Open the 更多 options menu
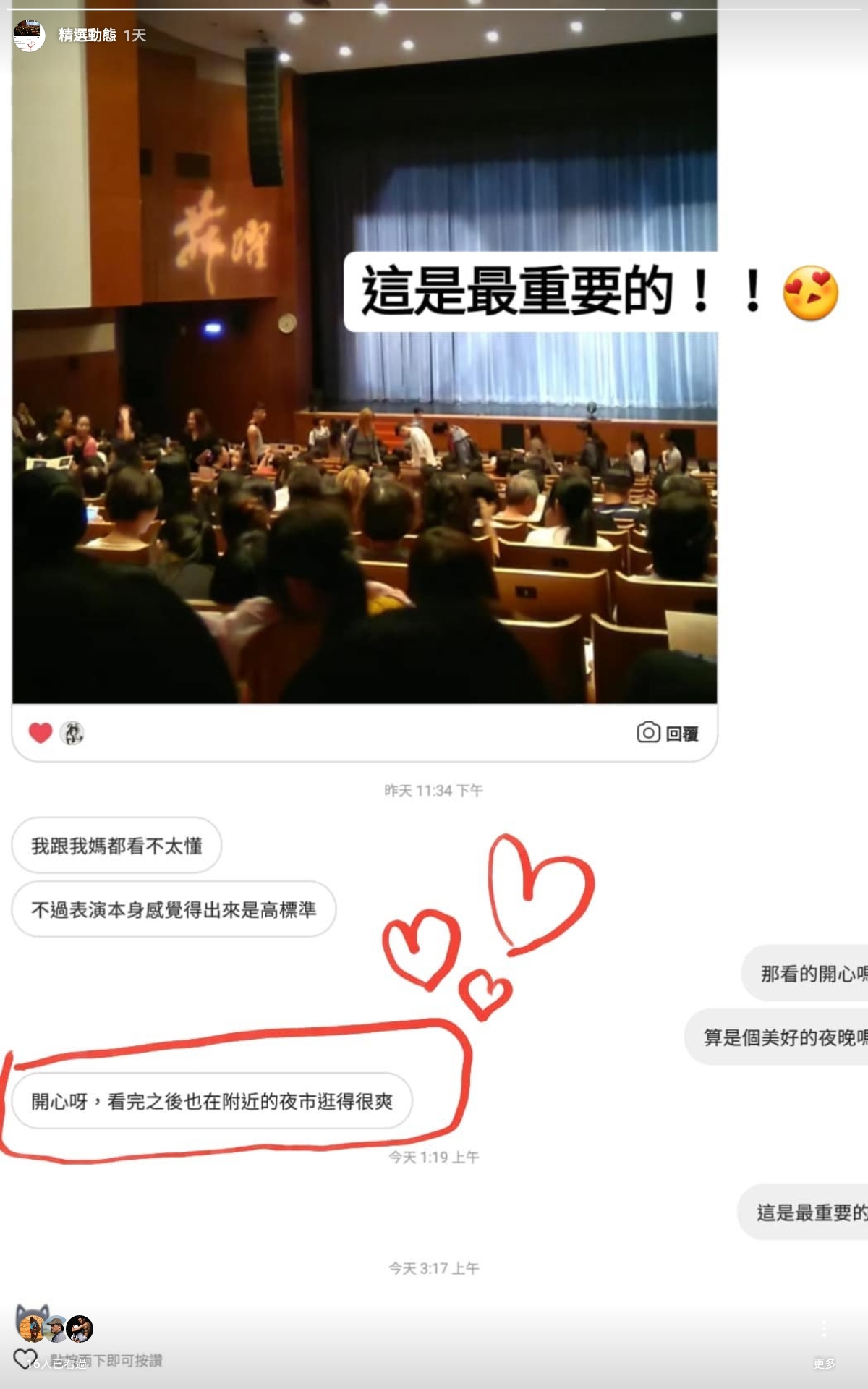 pos(824,1344)
